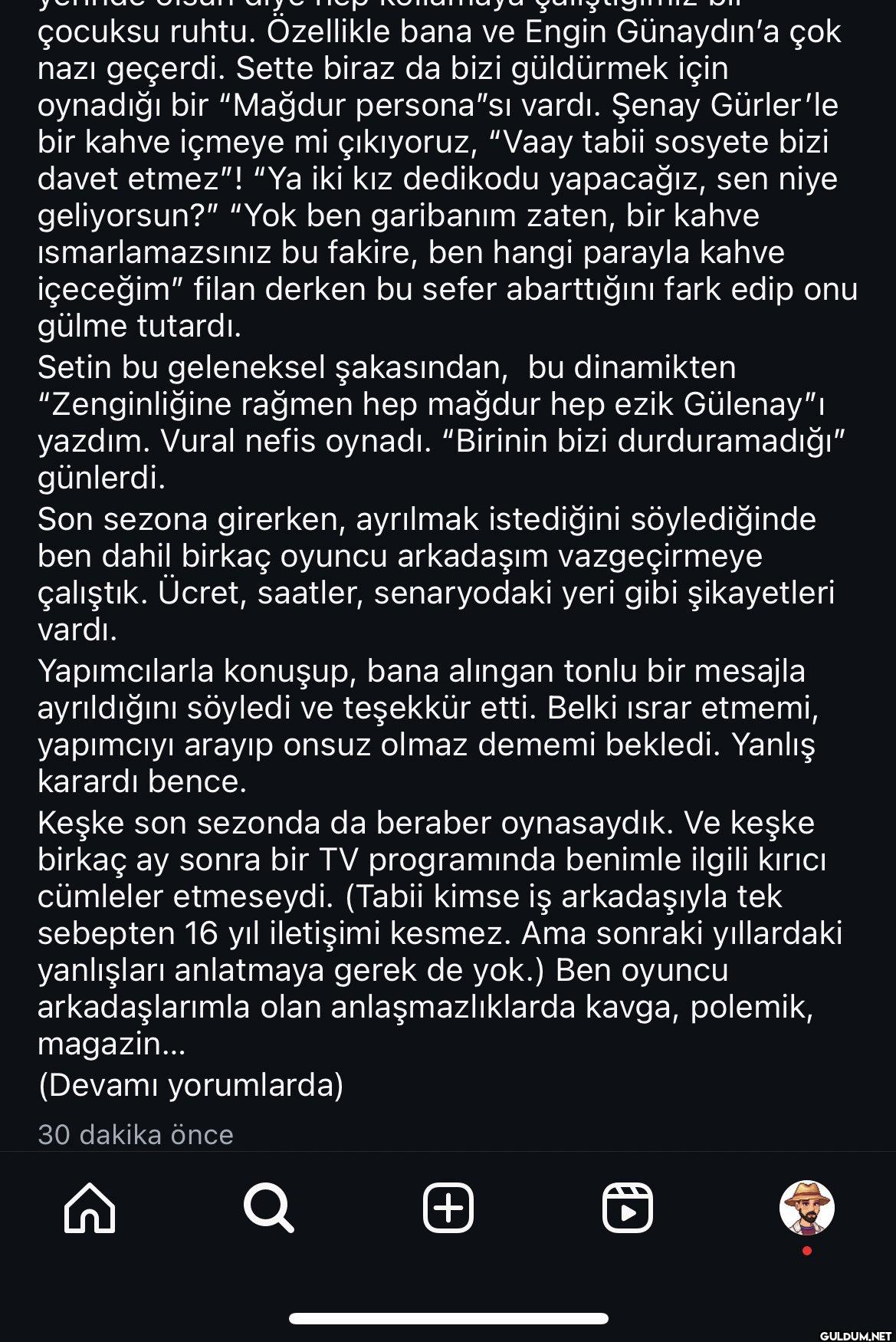Open your profile tab
Image resolution: width=896 pixels, height=1342 pixels.
806,1208
